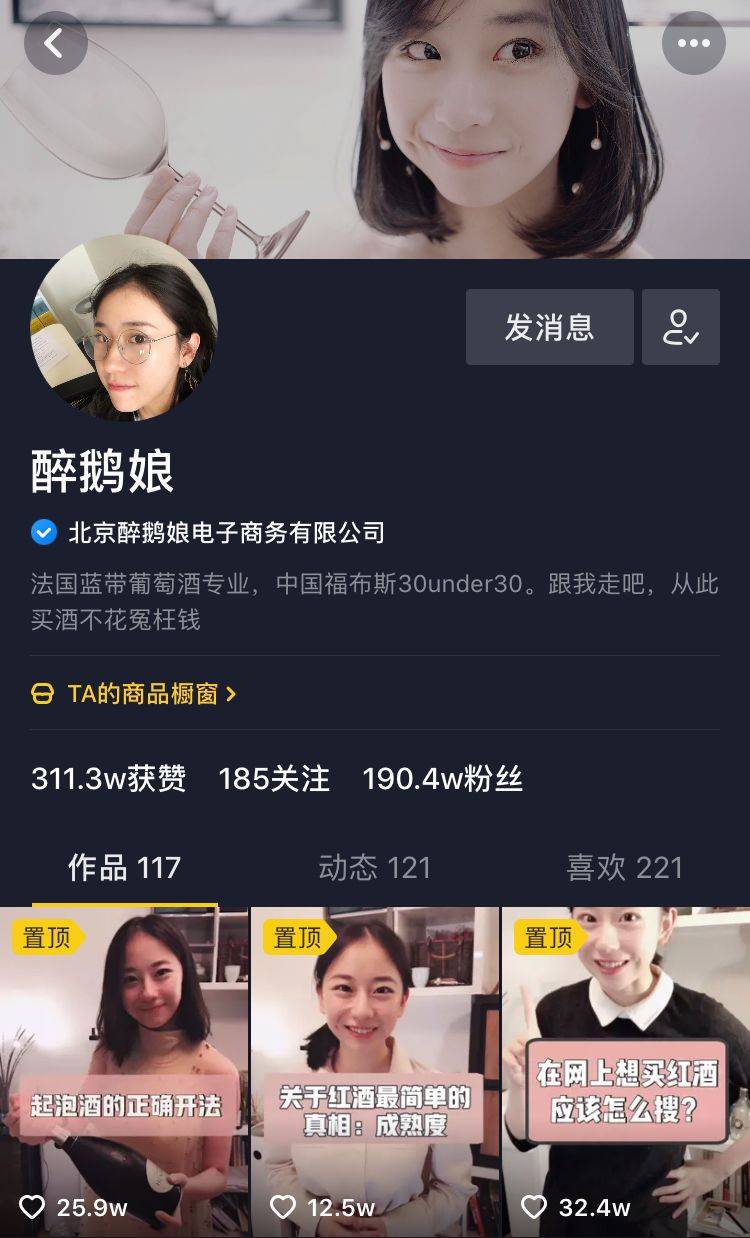Tap the following status icon button
The height and width of the screenshot is (1238, 750).
pos(680,327)
